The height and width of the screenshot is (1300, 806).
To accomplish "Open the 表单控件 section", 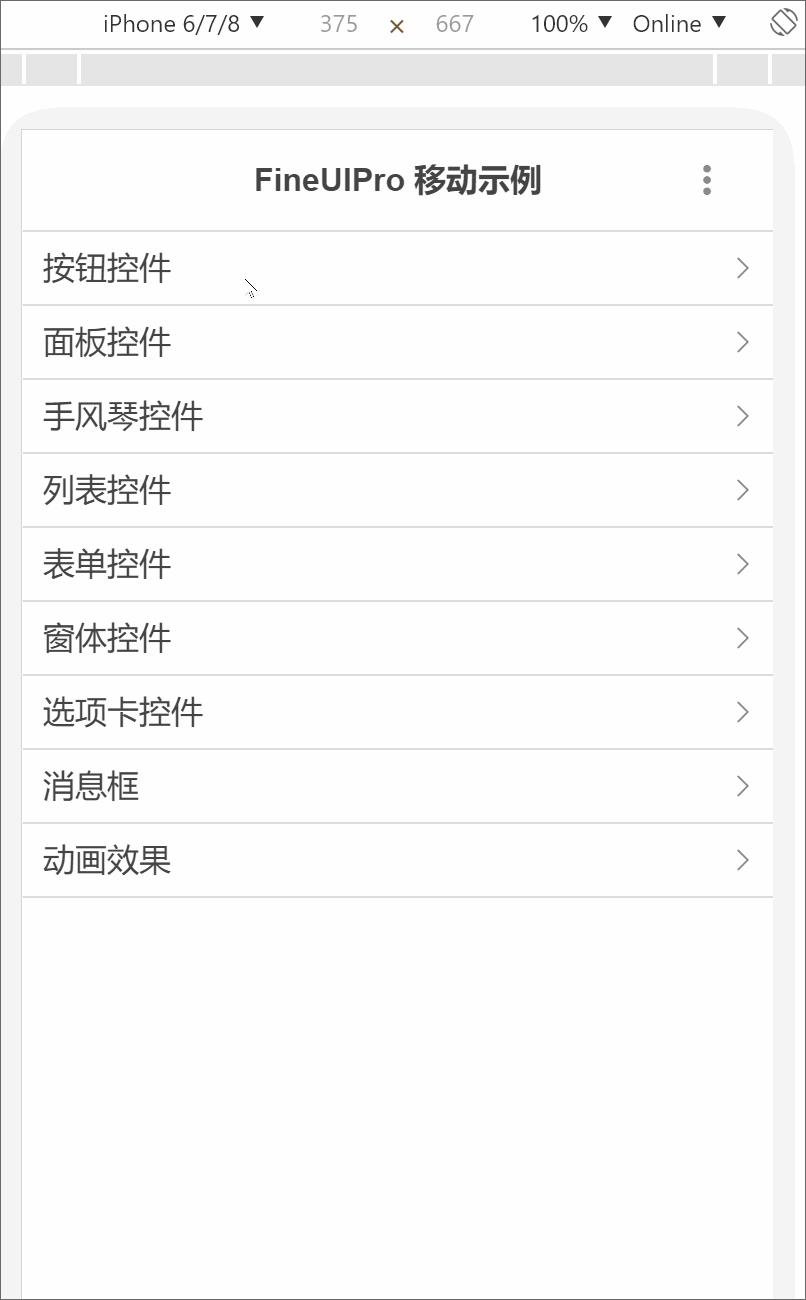I will pyautogui.click(x=397, y=564).
